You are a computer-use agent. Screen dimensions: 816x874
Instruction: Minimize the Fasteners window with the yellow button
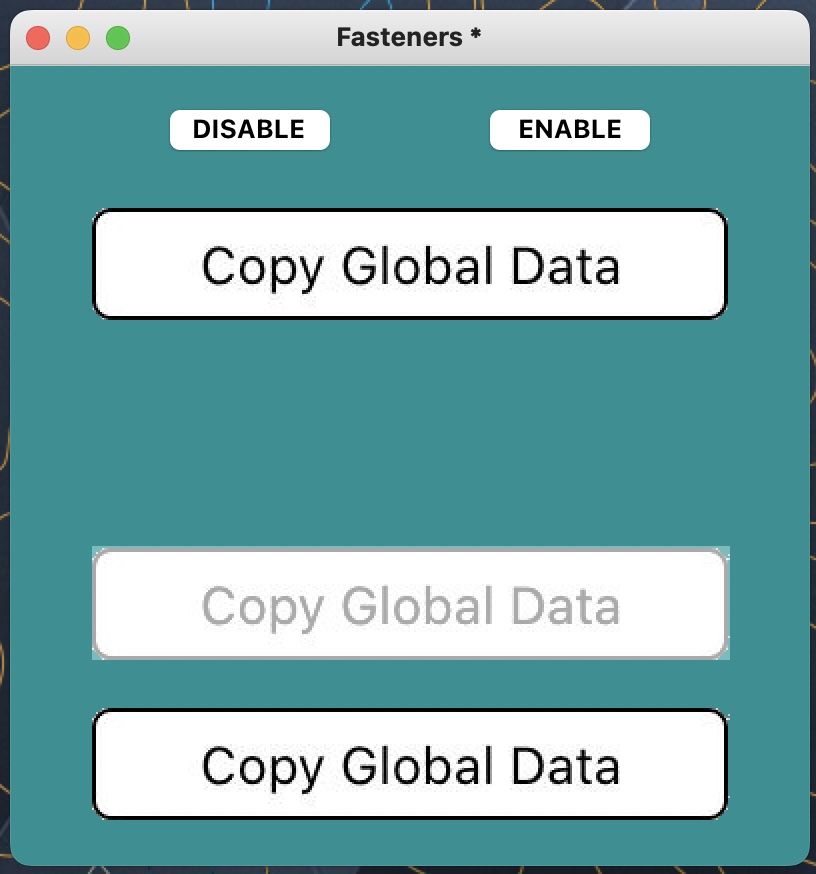click(78, 39)
